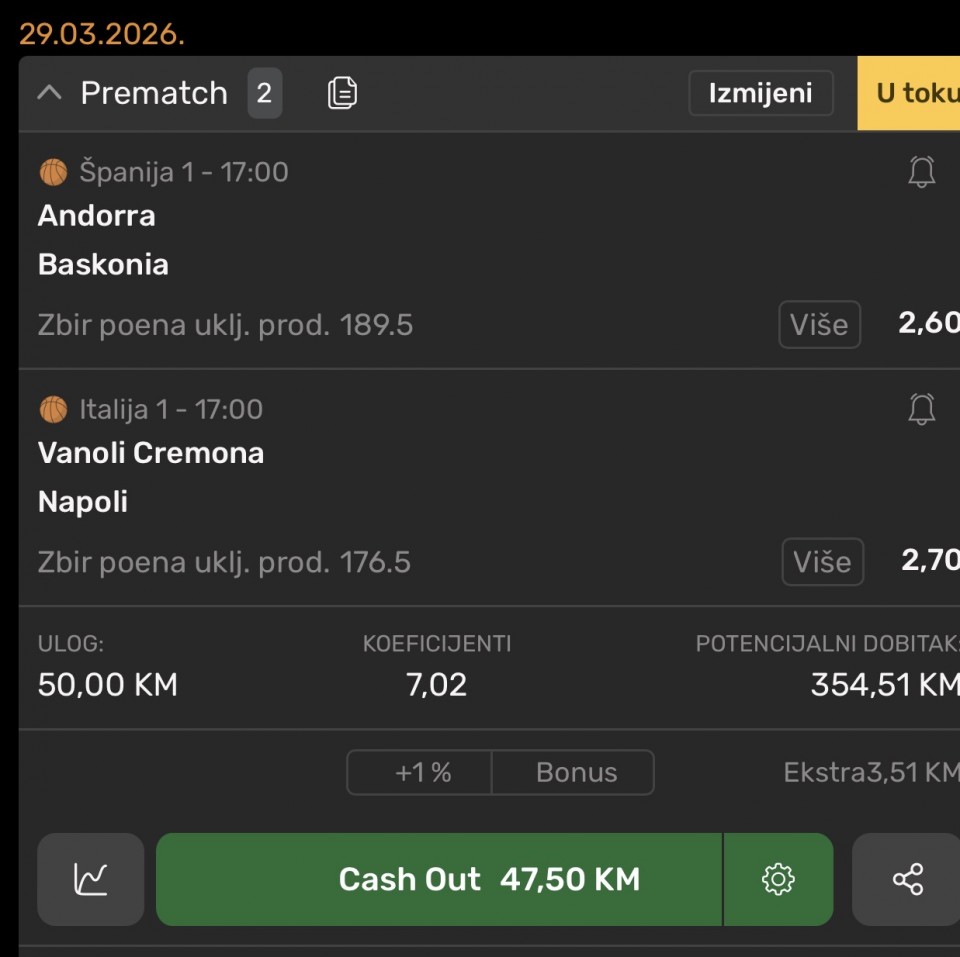The height and width of the screenshot is (957, 960).
Task: Tap the +1 % Bonus badge
Action: pyautogui.click(x=500, y=772)
